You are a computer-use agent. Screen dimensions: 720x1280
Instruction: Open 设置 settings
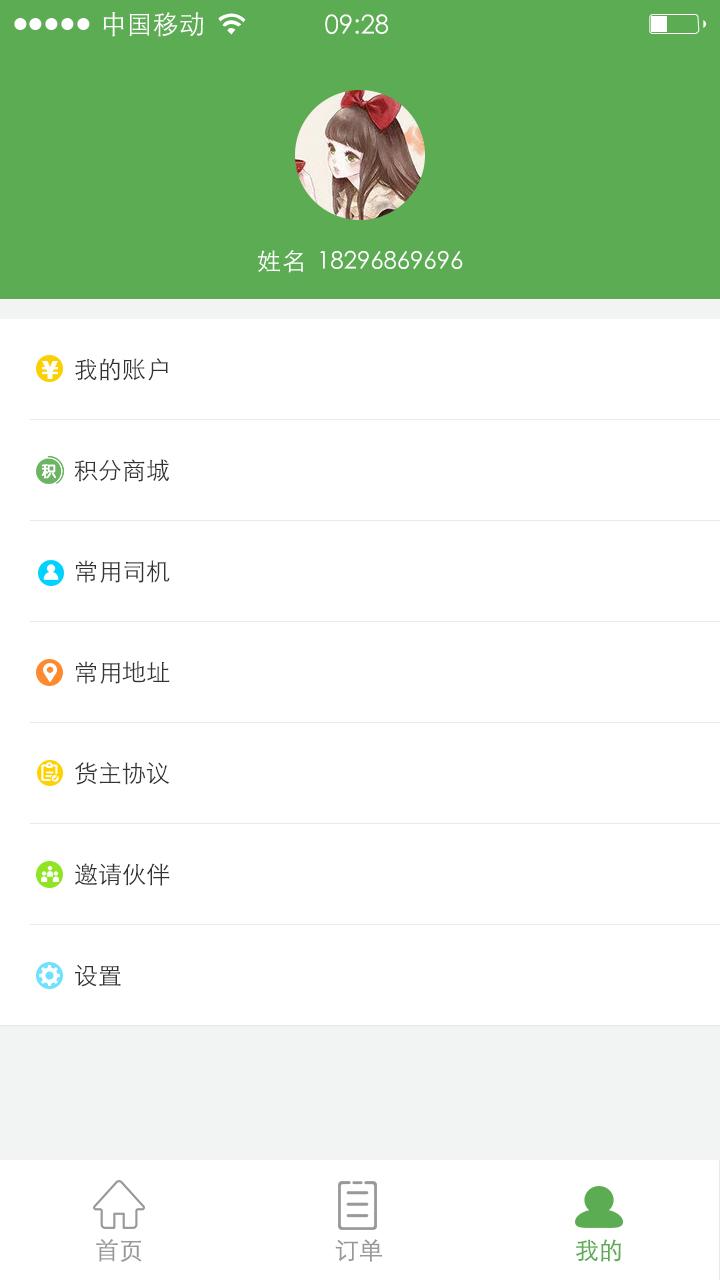tap(98, 976)
